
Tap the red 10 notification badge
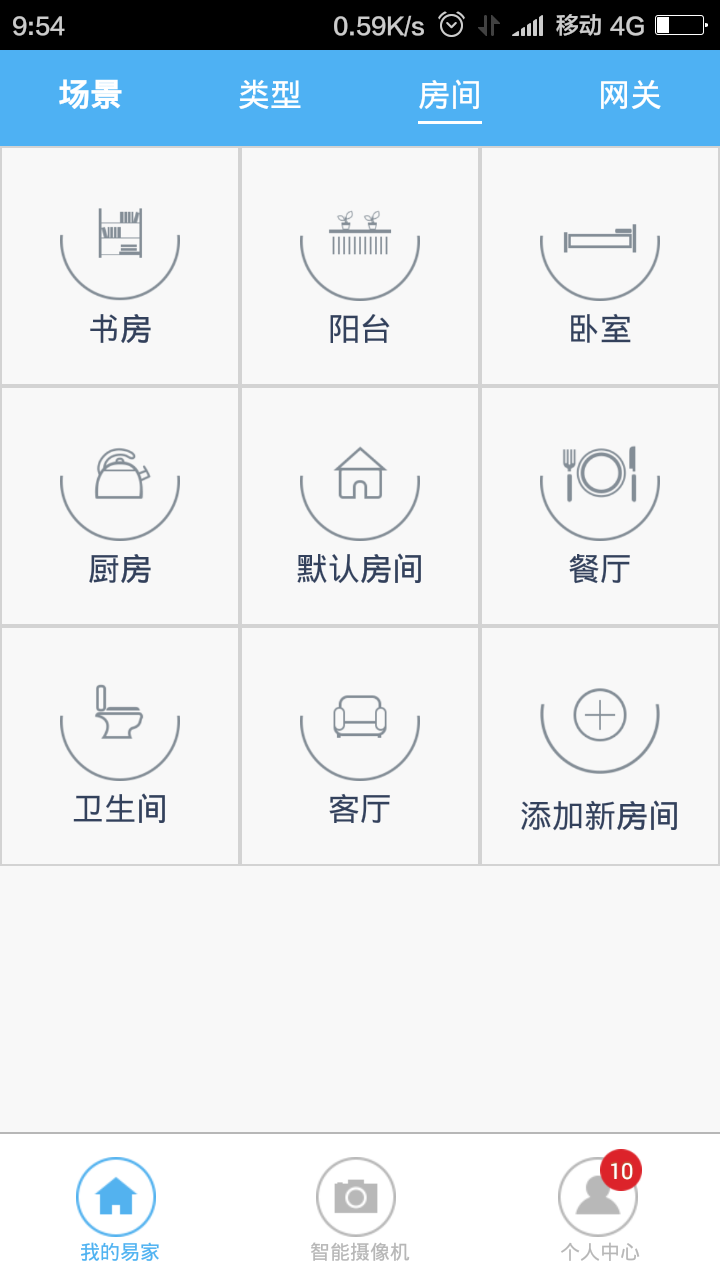click(x=620, y=1168)
